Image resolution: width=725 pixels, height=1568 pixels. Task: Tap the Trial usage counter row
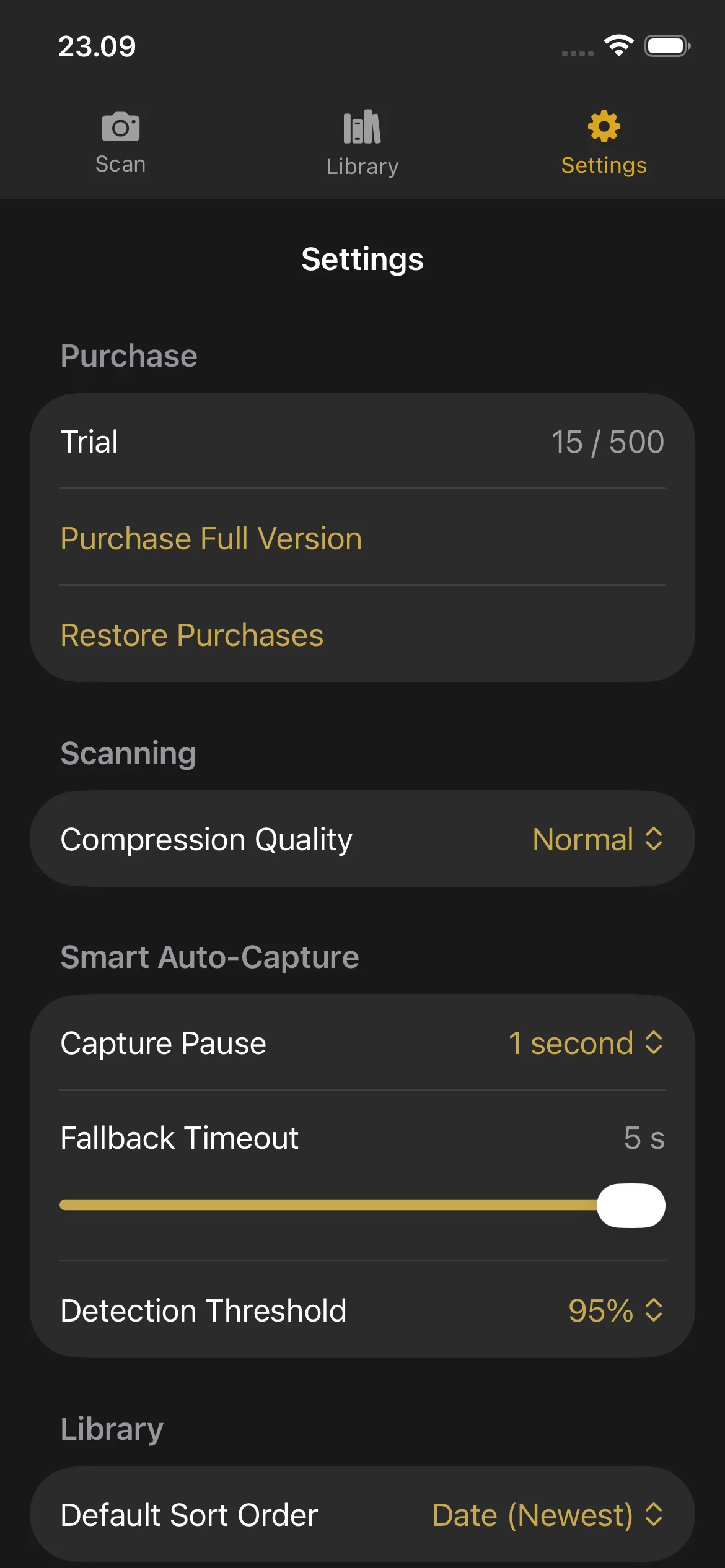click(x=362, y=442)
